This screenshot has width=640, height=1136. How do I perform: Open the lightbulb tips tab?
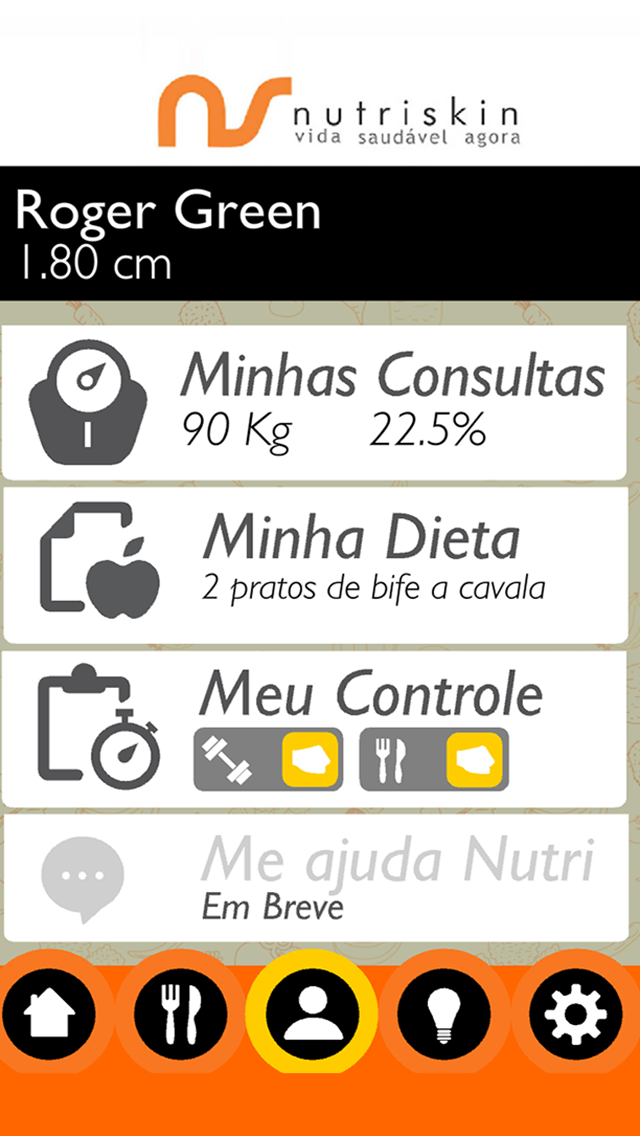point(444,1011)
